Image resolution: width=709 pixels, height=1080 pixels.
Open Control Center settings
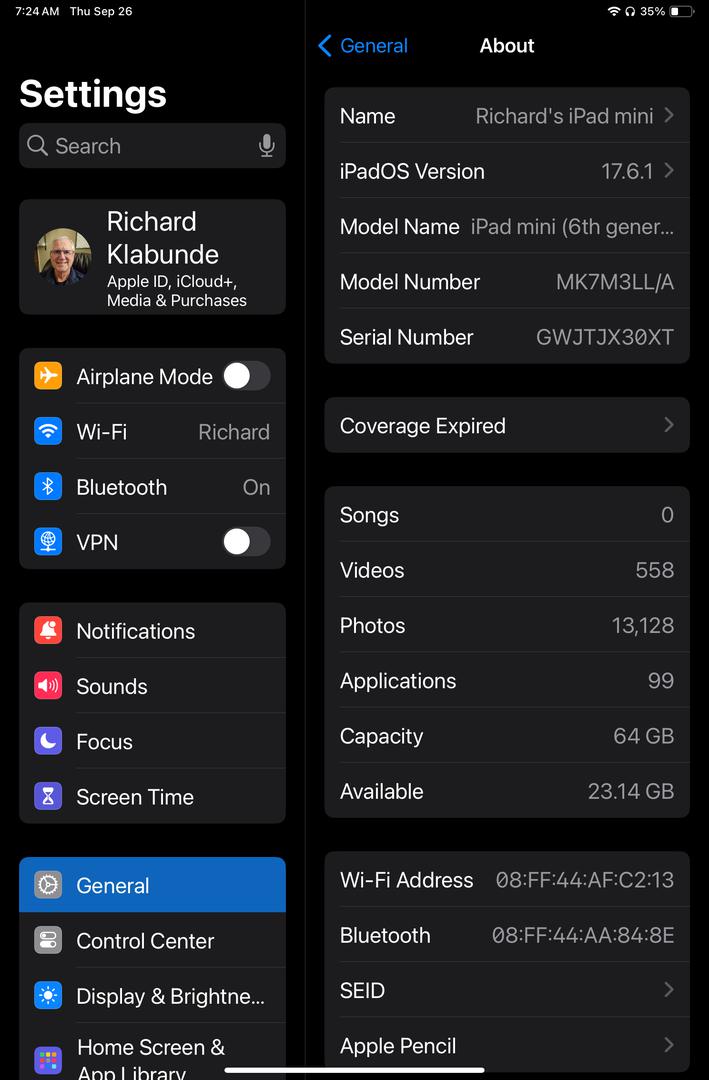(x=152, y=941)
